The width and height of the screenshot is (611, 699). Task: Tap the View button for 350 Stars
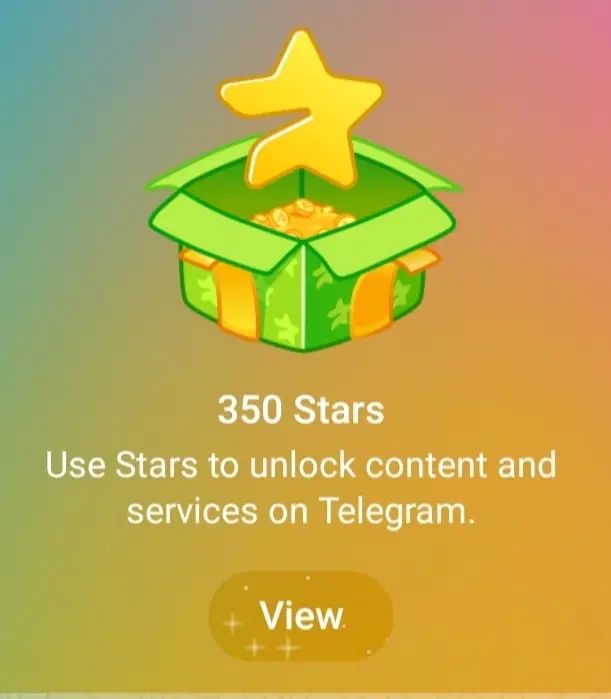pyautogui.click(x=301, y=616)
